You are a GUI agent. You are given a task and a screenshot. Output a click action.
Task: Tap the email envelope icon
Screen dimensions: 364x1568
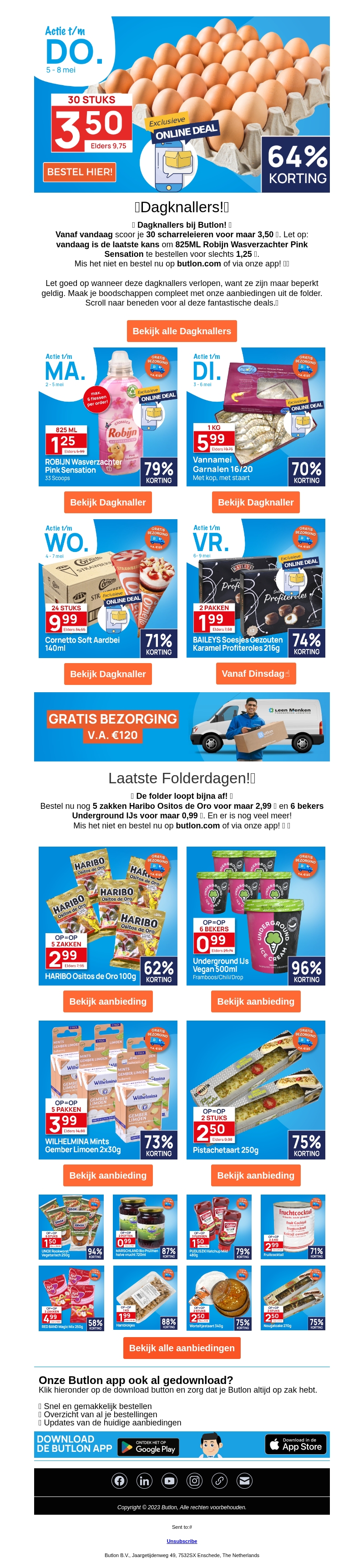click(244, 1481)
